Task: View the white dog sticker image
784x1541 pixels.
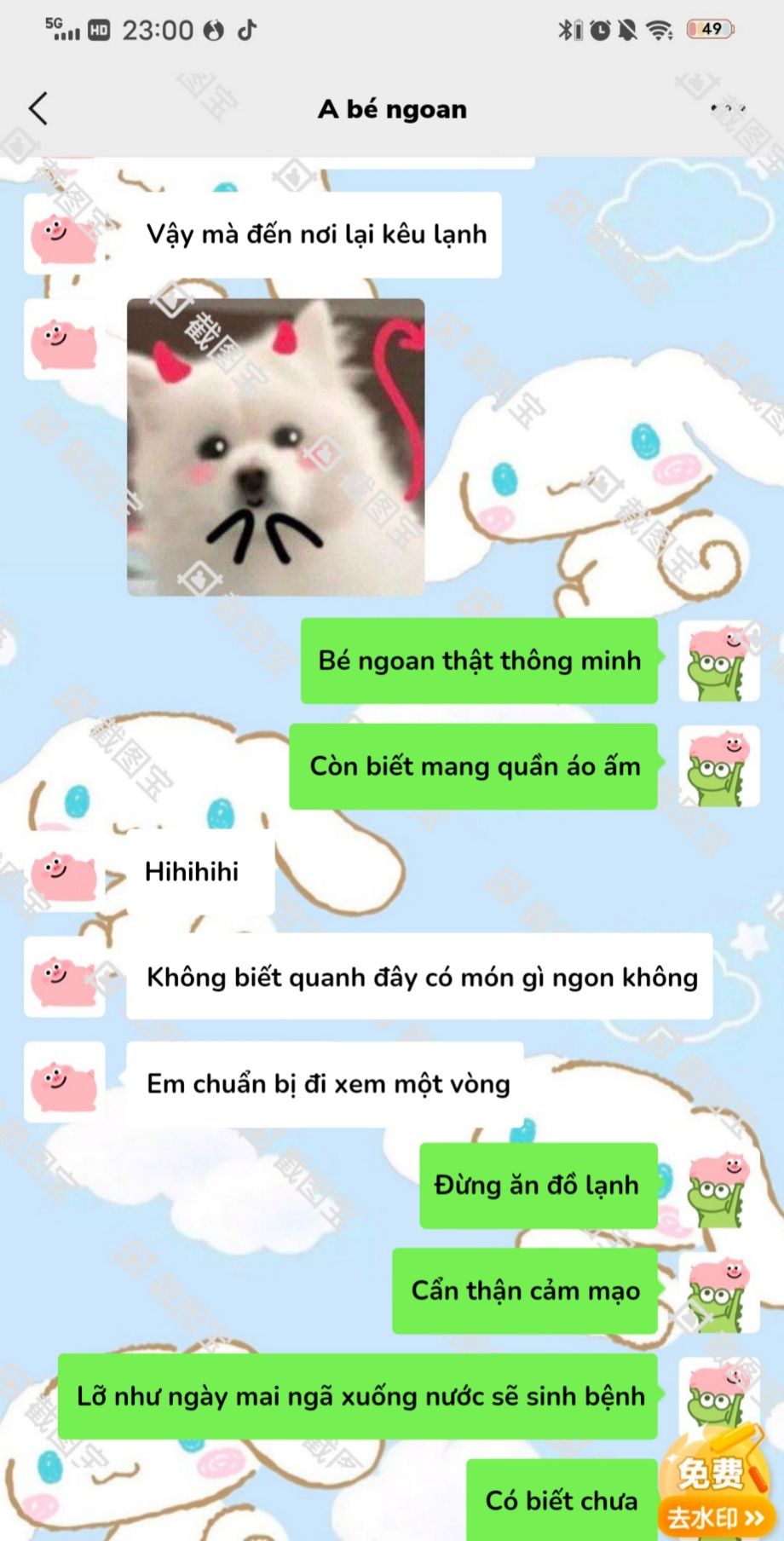Action: (x=275, y=447)
